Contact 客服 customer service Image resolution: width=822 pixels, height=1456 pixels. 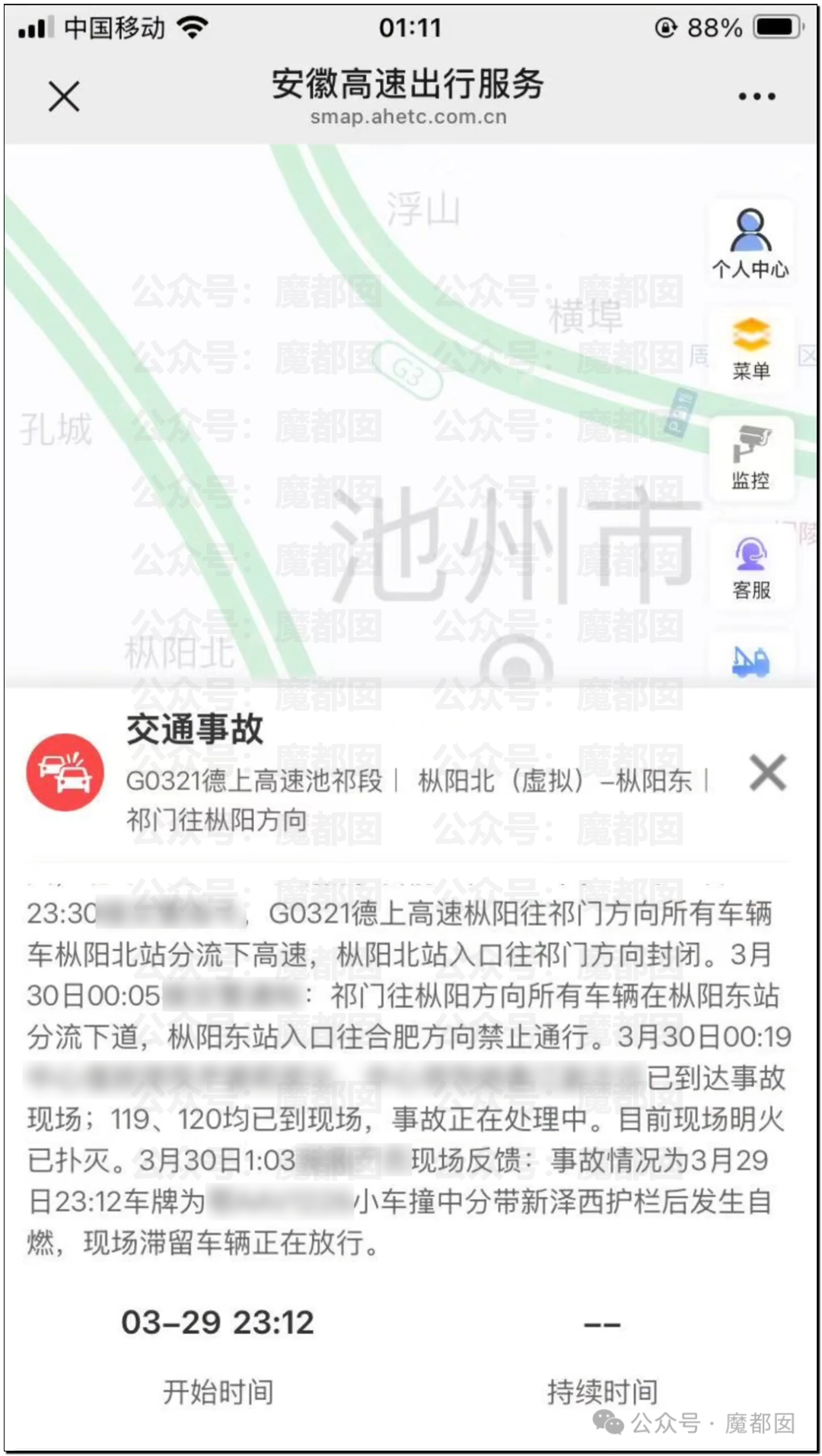point(751,568)
